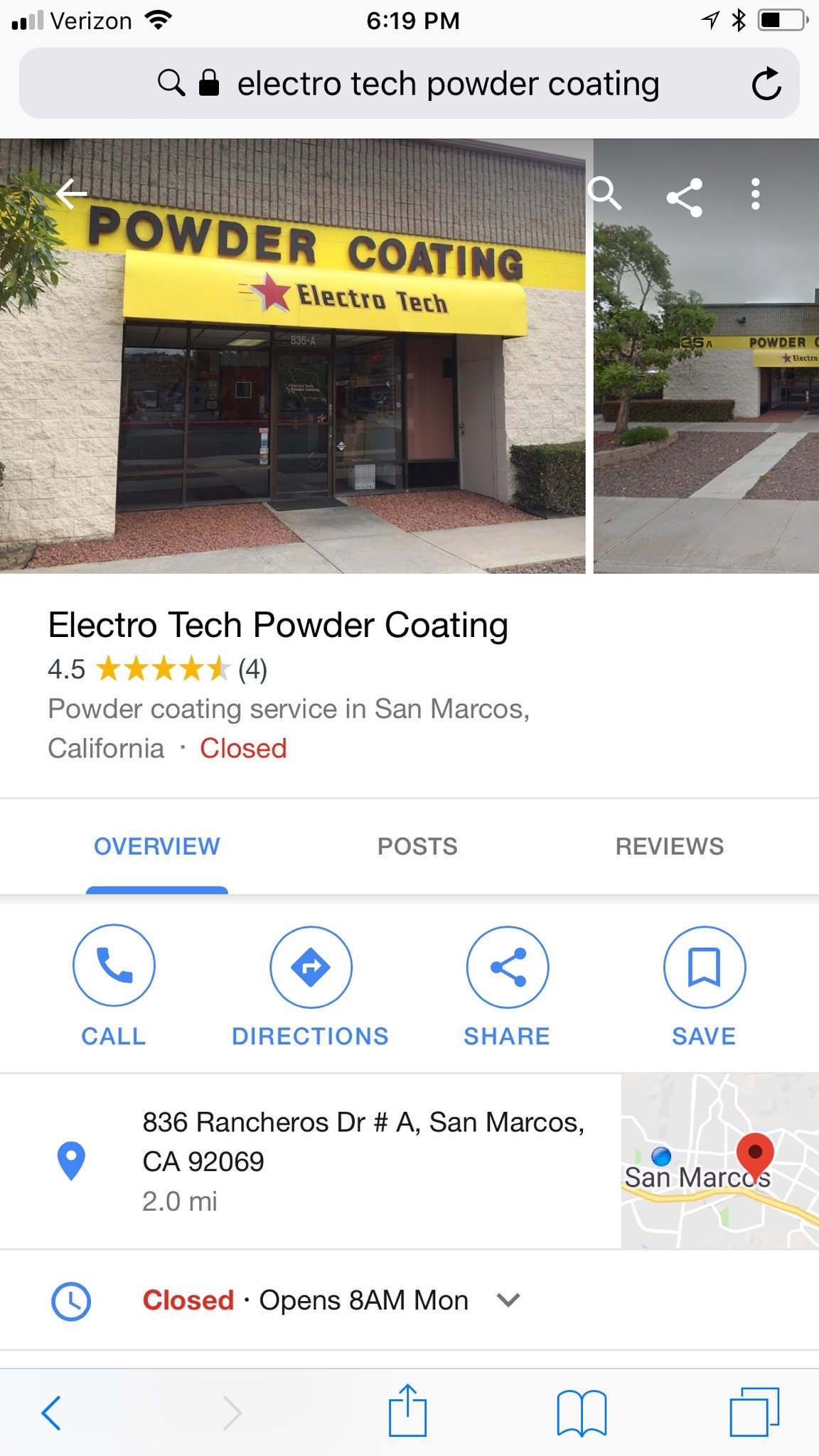This screenshot has height=1456, width=819.
Task: Select the Overview tab
Action: tap(157, 846)
